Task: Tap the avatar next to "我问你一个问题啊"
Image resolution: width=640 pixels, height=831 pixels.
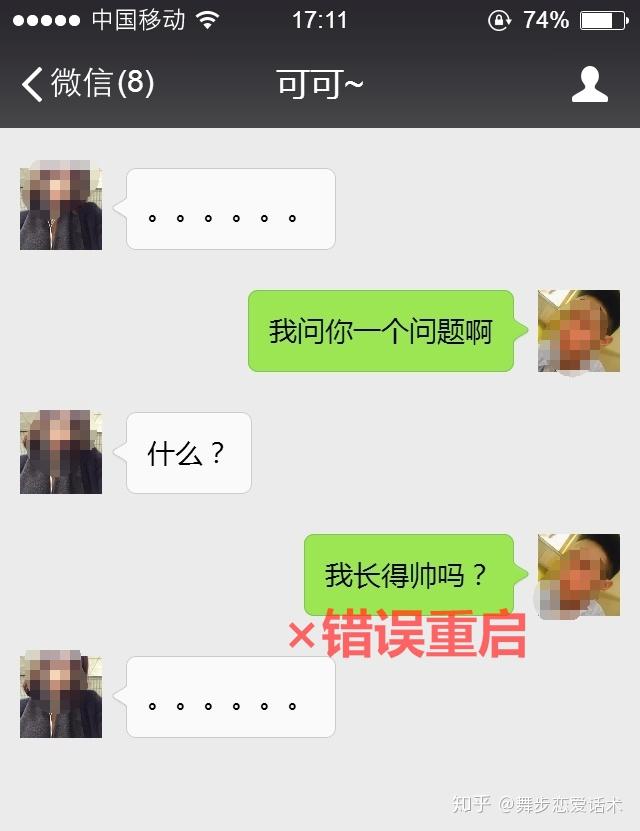Action: point(578,331)
